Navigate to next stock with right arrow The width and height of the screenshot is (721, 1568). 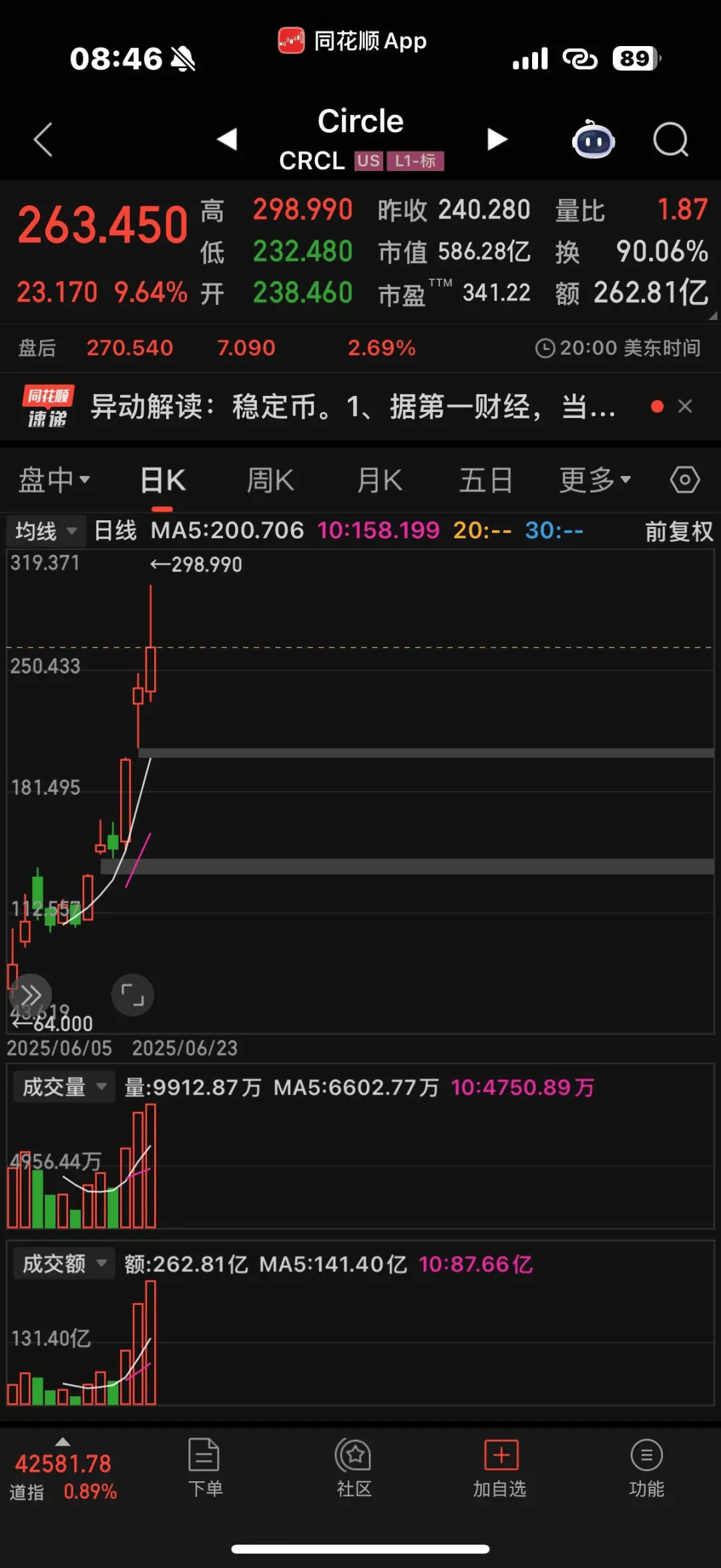point(497,140)
